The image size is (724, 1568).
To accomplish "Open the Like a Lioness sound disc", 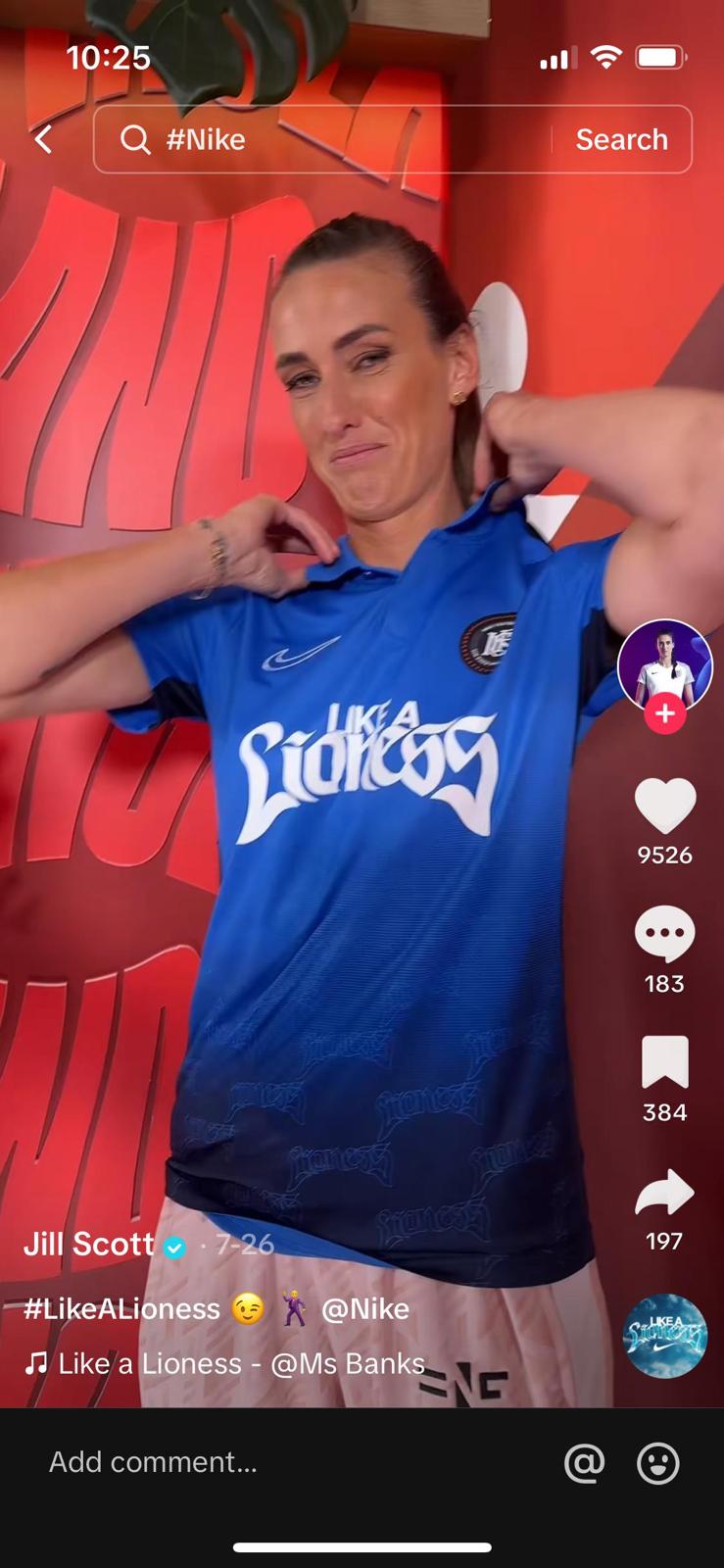I will coord(665,1336).
